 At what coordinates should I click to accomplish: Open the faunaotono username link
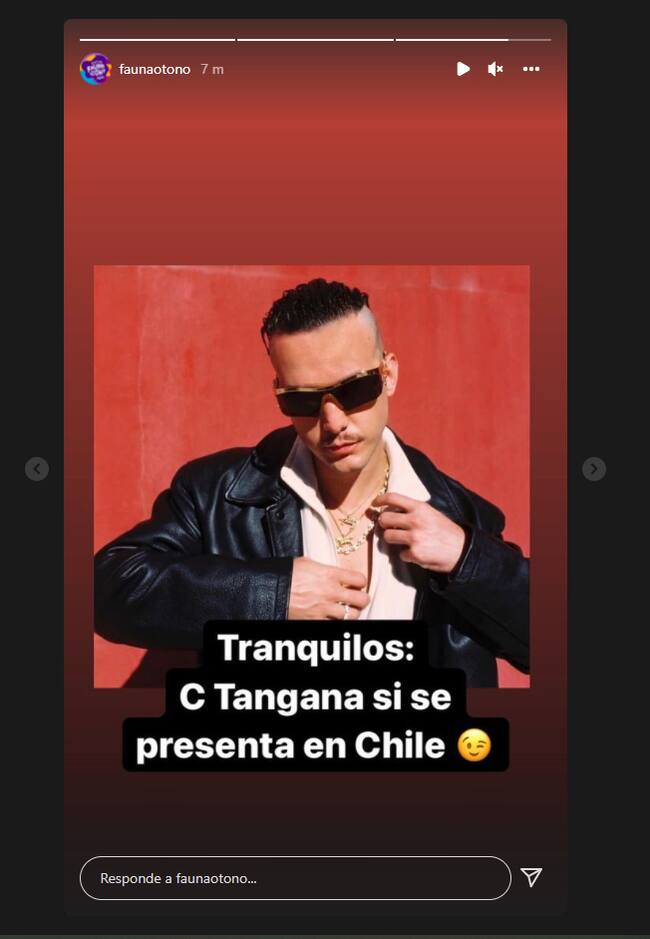click(x=154, y=69)
